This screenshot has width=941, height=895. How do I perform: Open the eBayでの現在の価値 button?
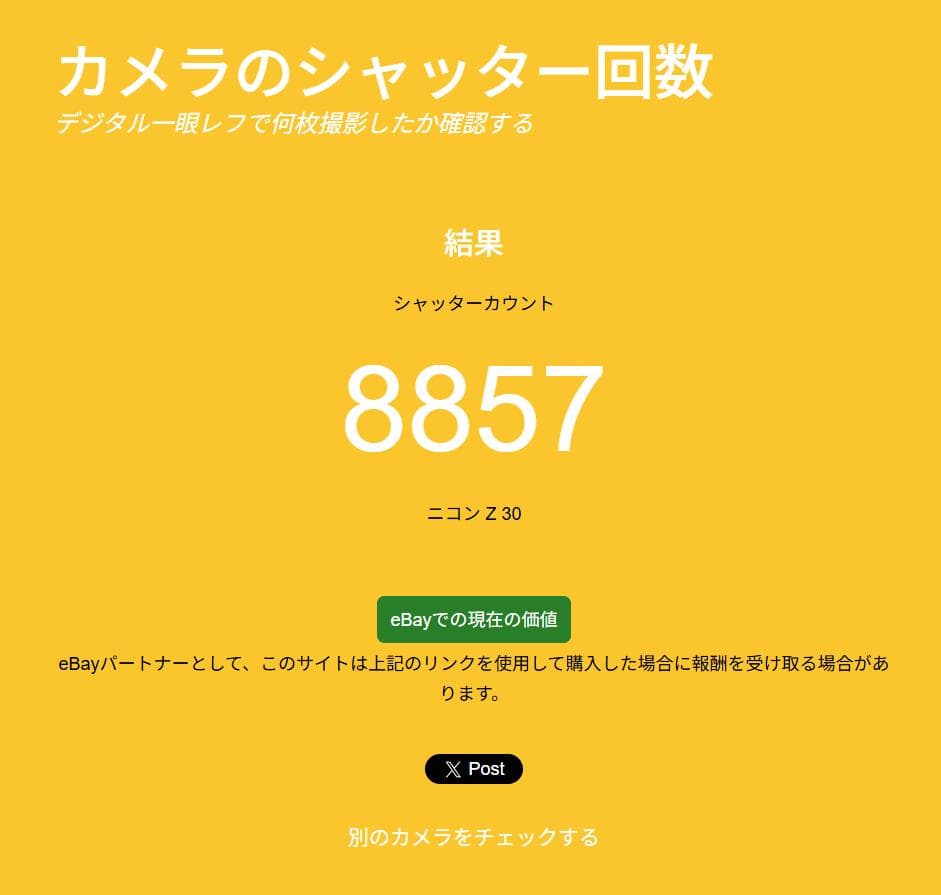point(473,619)
